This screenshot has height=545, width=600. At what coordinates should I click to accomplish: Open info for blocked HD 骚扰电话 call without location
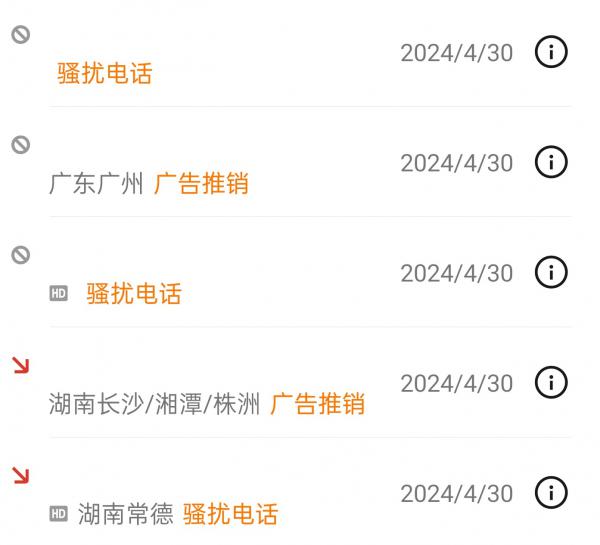click(551, 272)
